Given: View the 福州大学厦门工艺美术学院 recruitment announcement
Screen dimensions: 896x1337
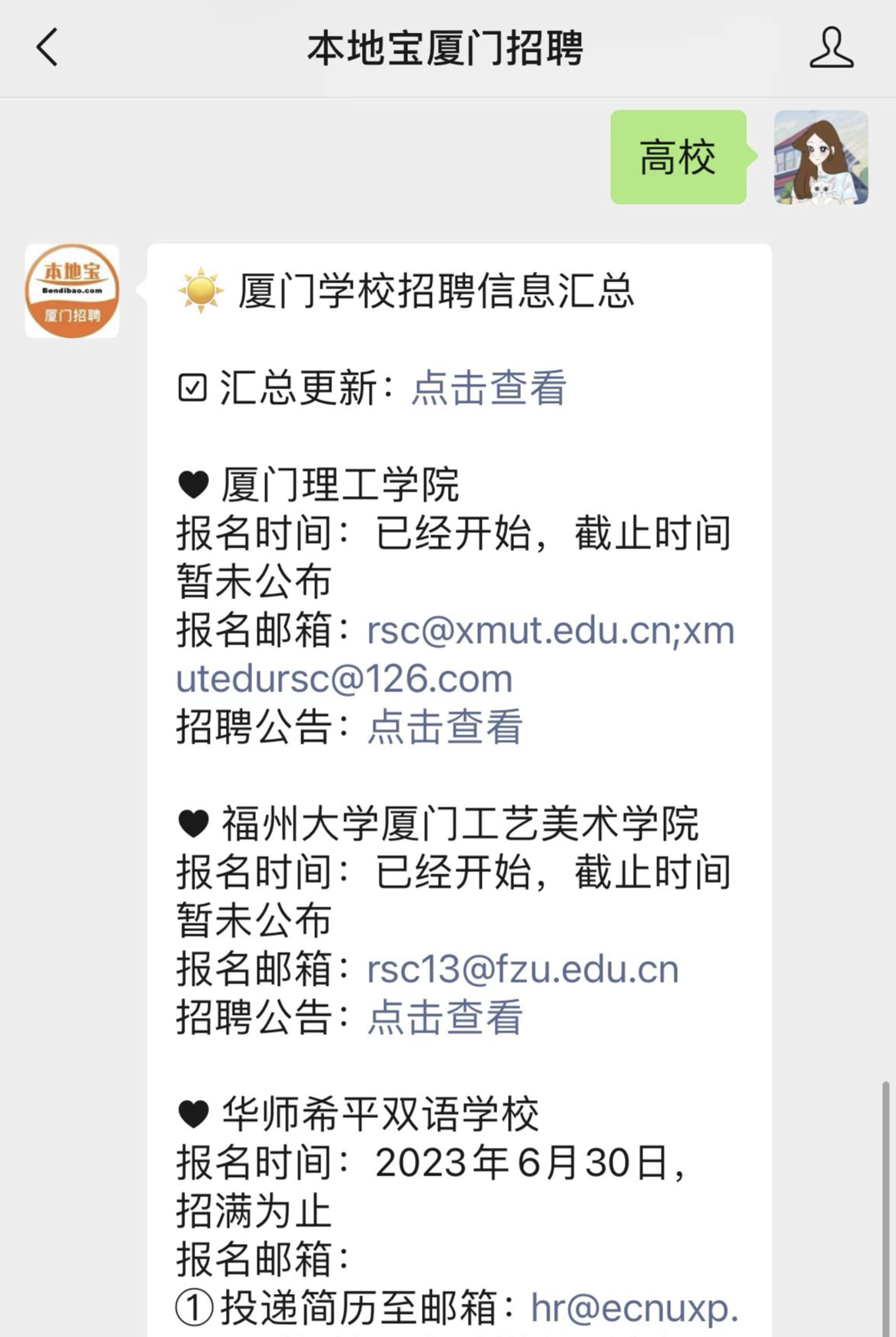Looking at the screenshot, I should coord(445,1017).
